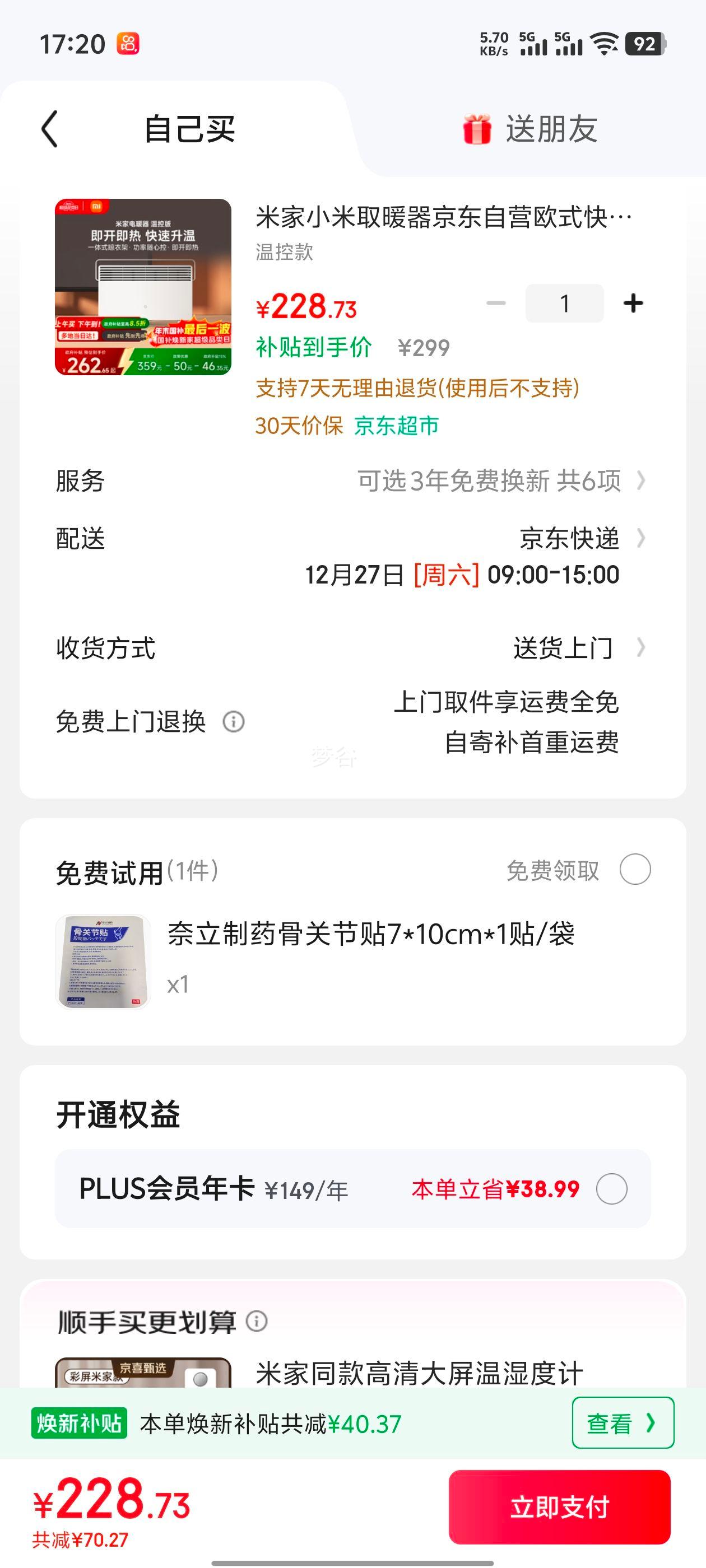Screen dimensions: 706x1568
Task: Open the 奈立制药骨关节贴 trial item
Action: (x=370, y=934)
